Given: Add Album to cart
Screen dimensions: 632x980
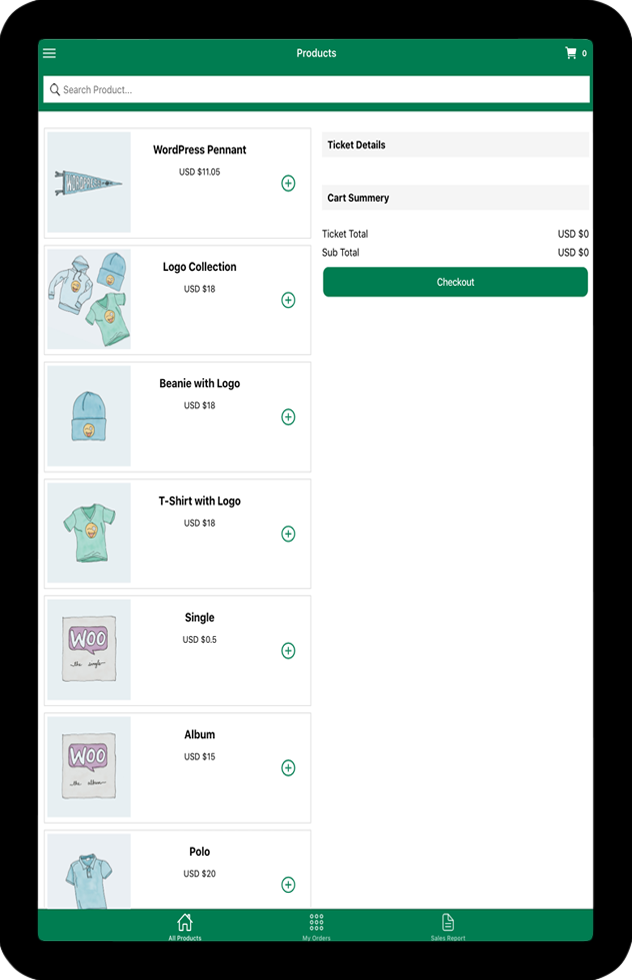Looking at the screenshot, I should [288, 768].
